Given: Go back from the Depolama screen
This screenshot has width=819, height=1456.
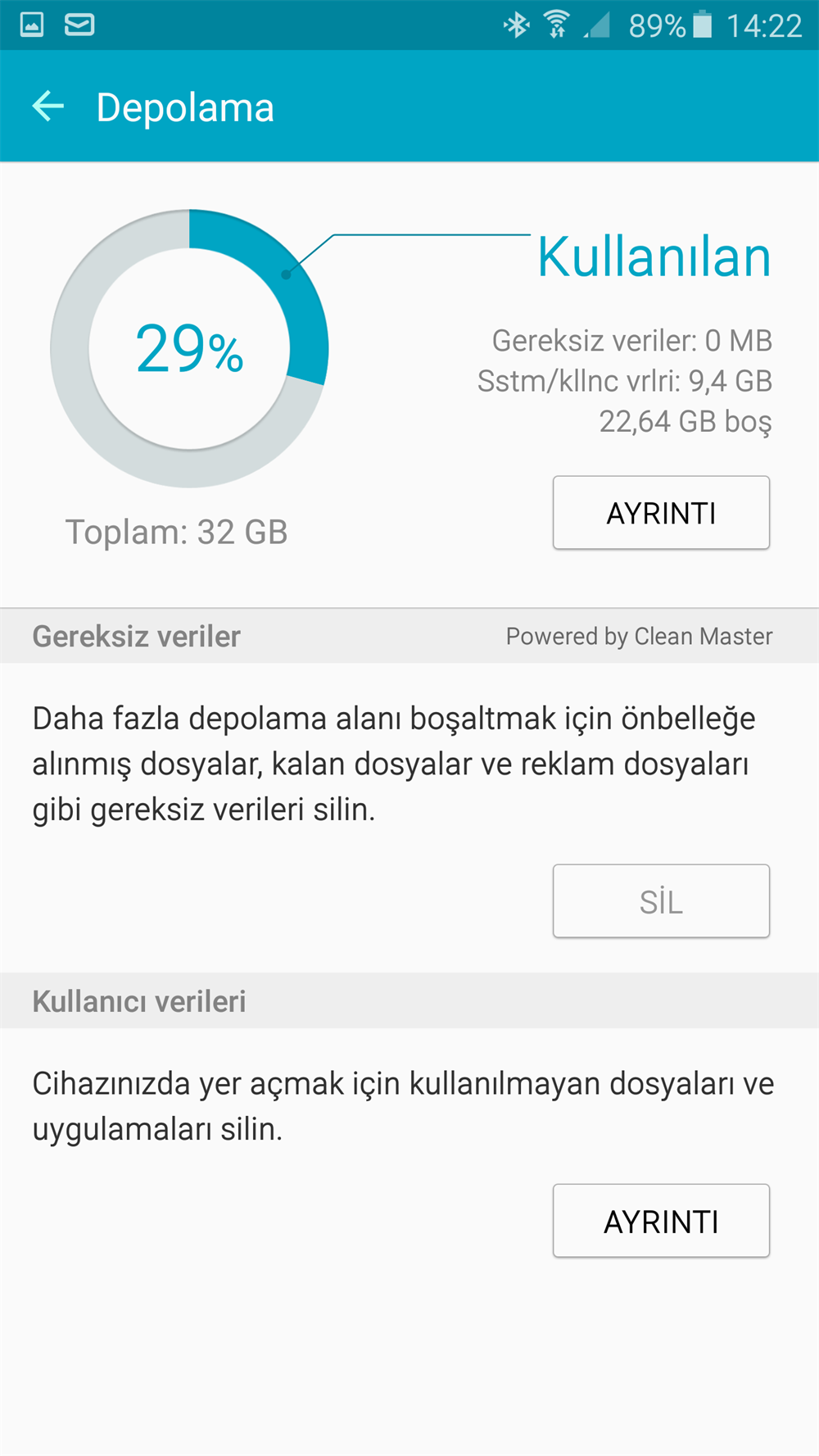Looking at the screenshot, I should click(x=48, y=107).
